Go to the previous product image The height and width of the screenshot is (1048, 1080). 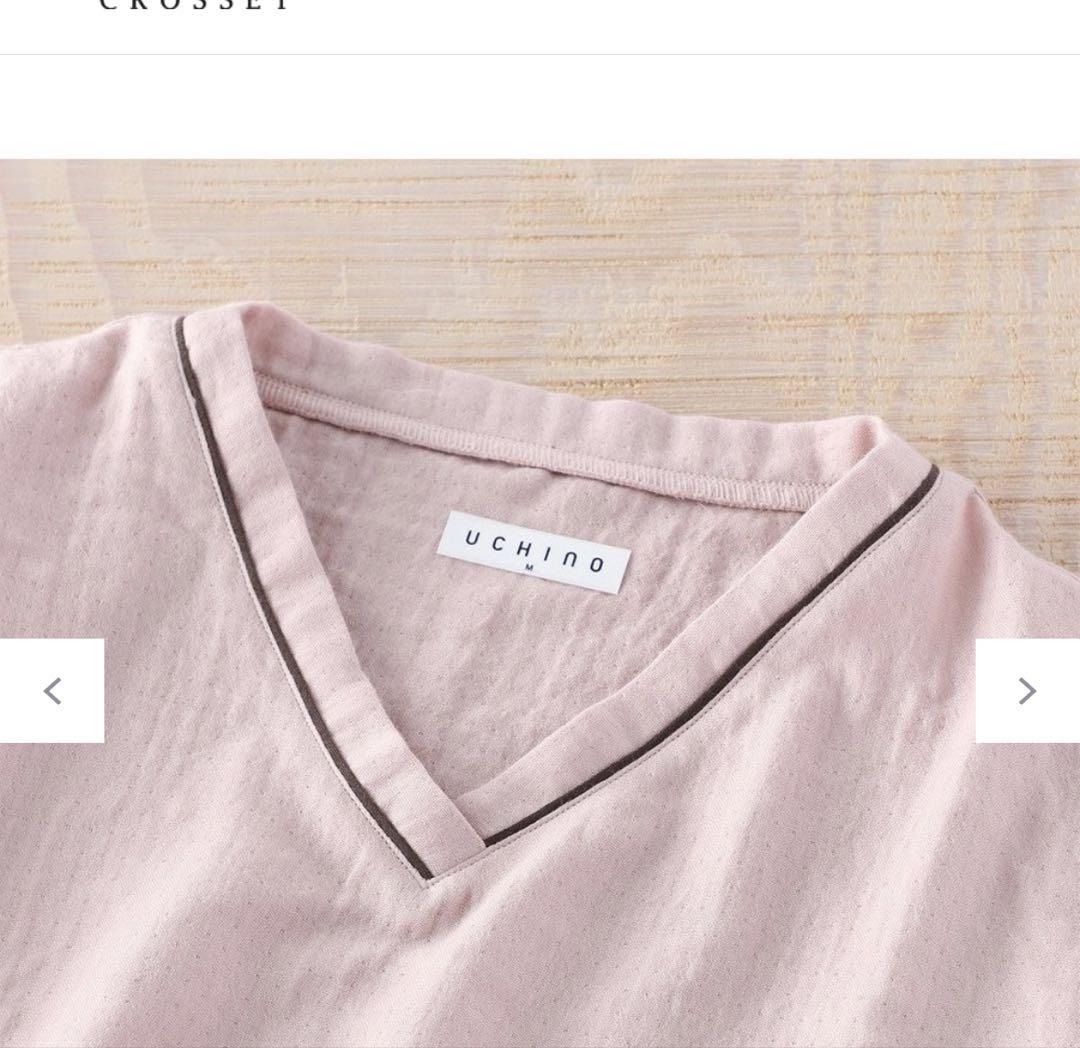[x=52, y=691]
